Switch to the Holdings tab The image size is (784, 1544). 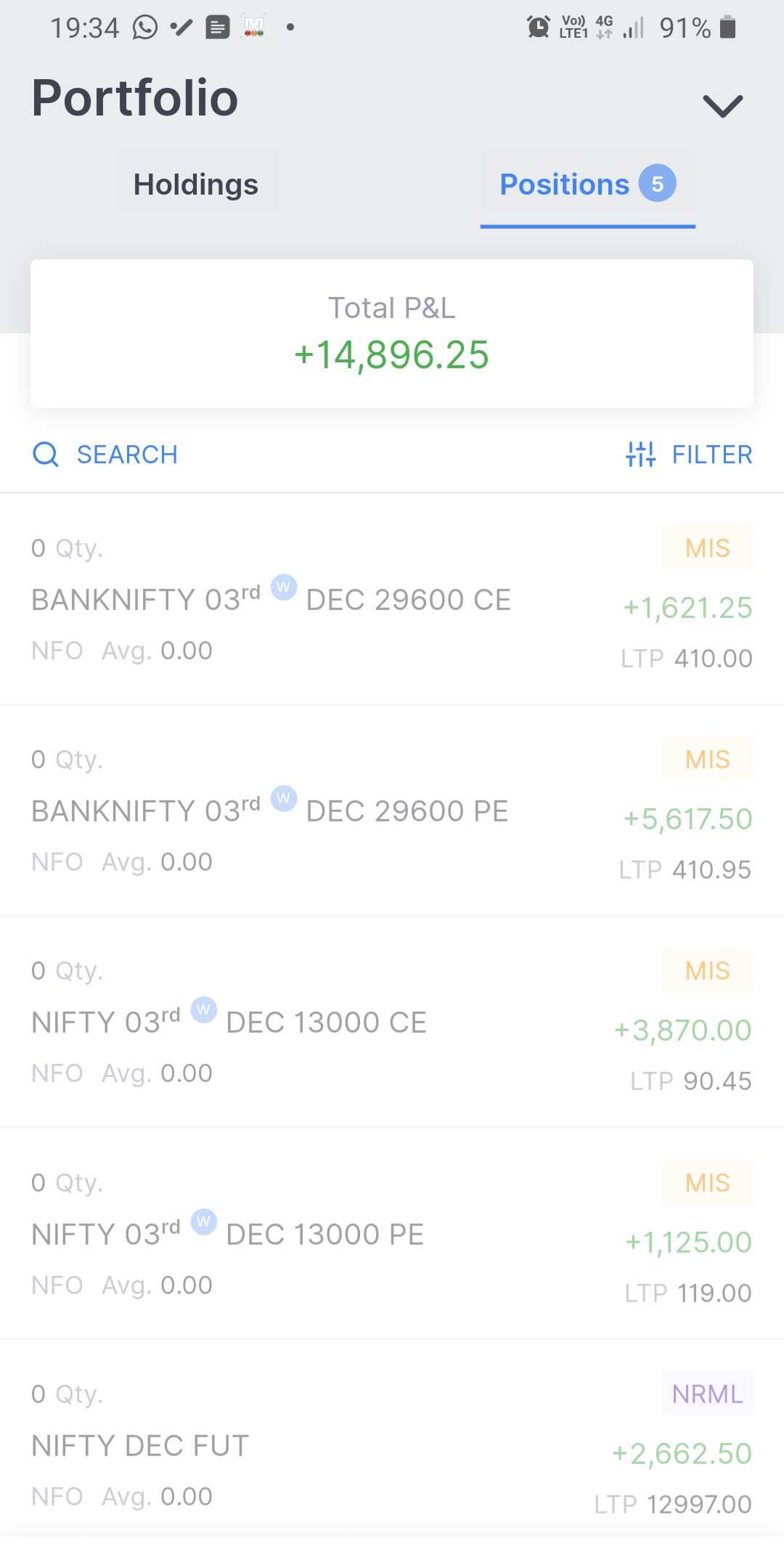click(196, 184)
